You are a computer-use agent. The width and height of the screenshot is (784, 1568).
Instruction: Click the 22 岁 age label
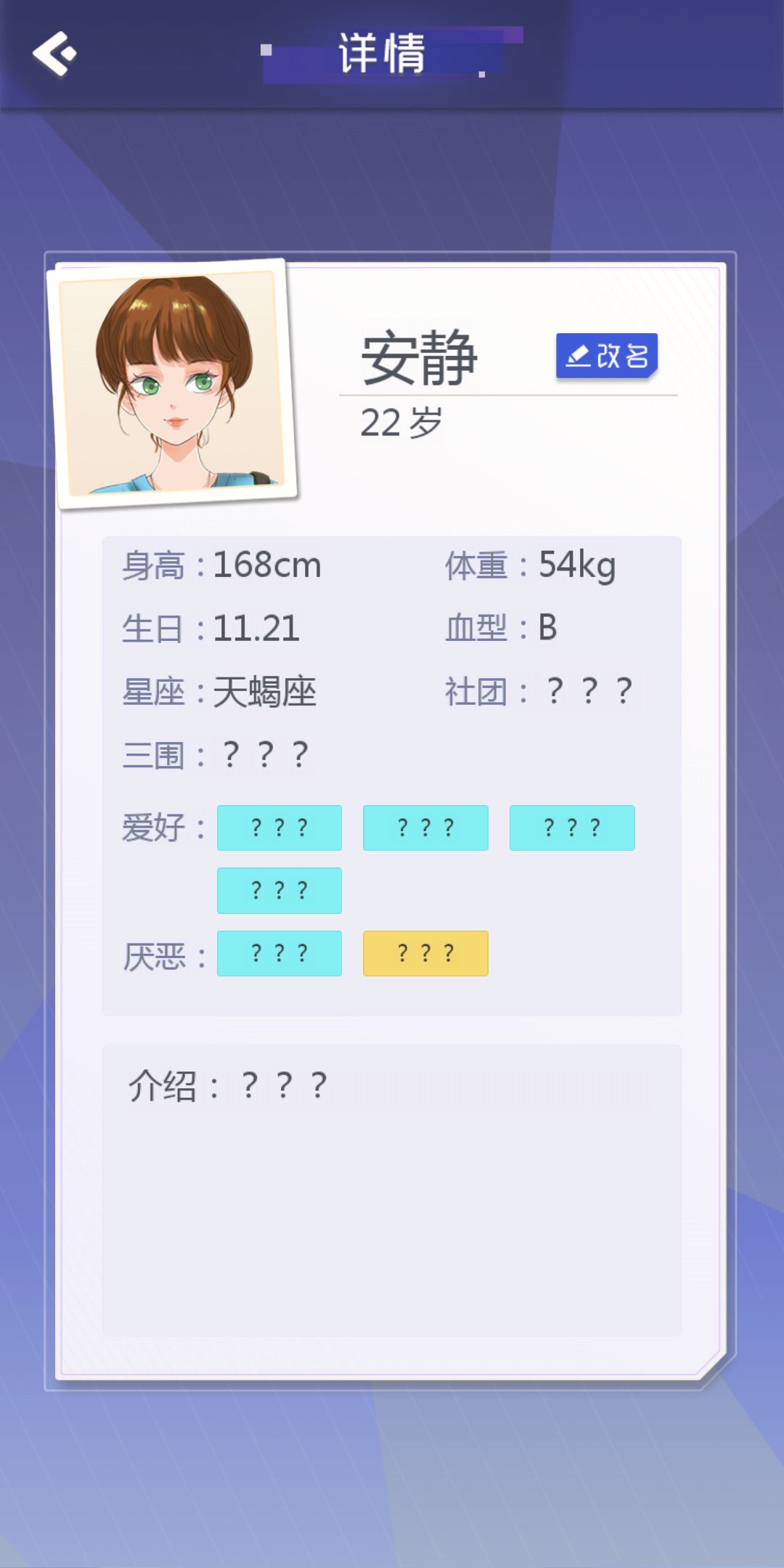pos(404,421)
